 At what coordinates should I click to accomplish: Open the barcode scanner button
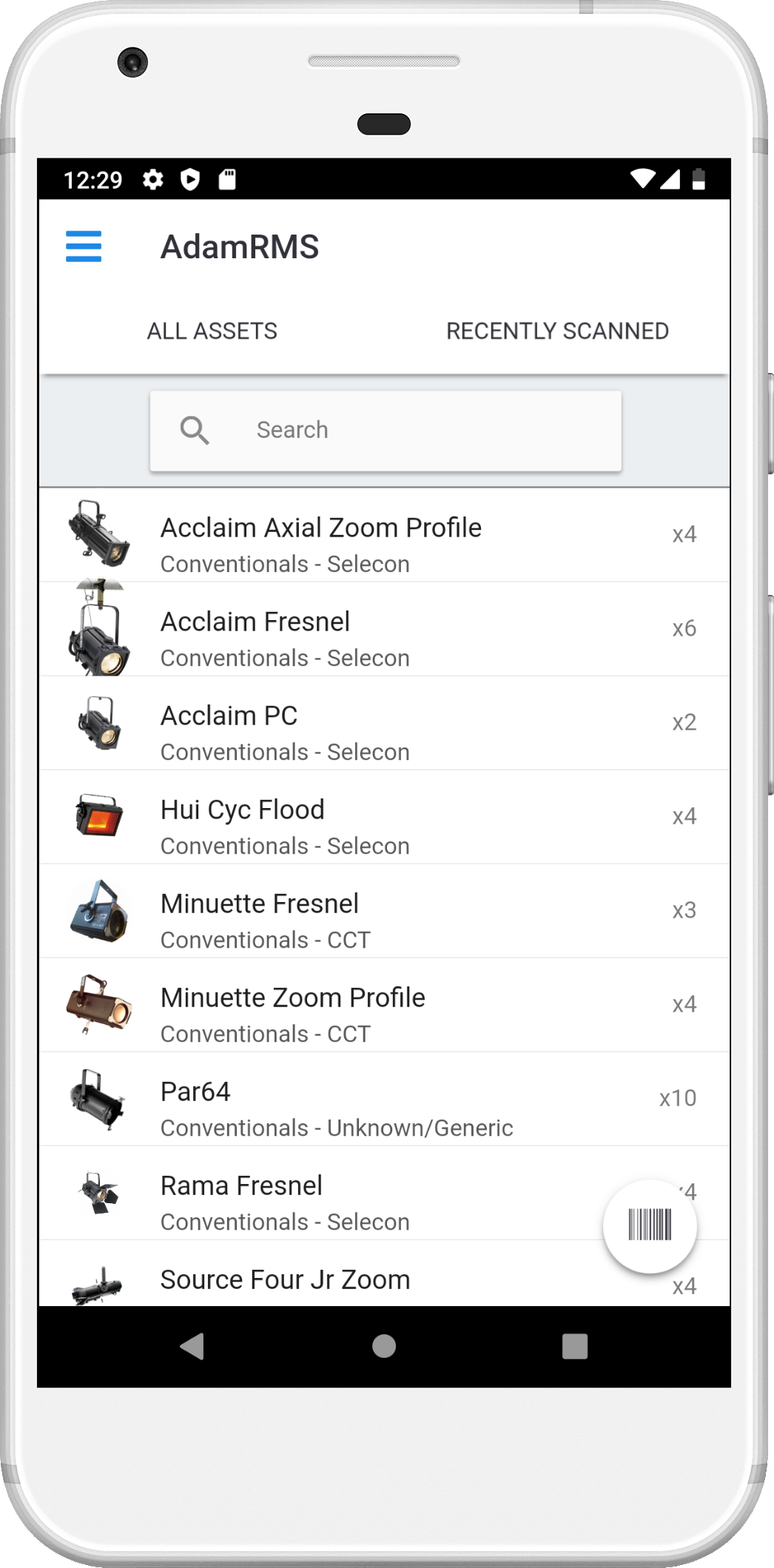click(x=650, y=1226)
